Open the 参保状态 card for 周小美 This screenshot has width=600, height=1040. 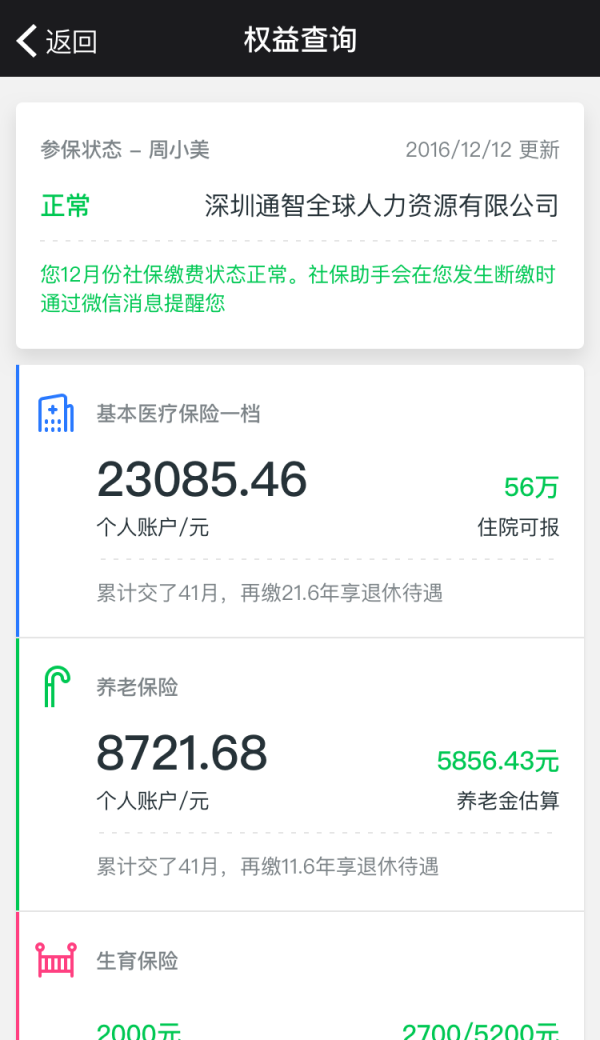click(x=300, y=225)
